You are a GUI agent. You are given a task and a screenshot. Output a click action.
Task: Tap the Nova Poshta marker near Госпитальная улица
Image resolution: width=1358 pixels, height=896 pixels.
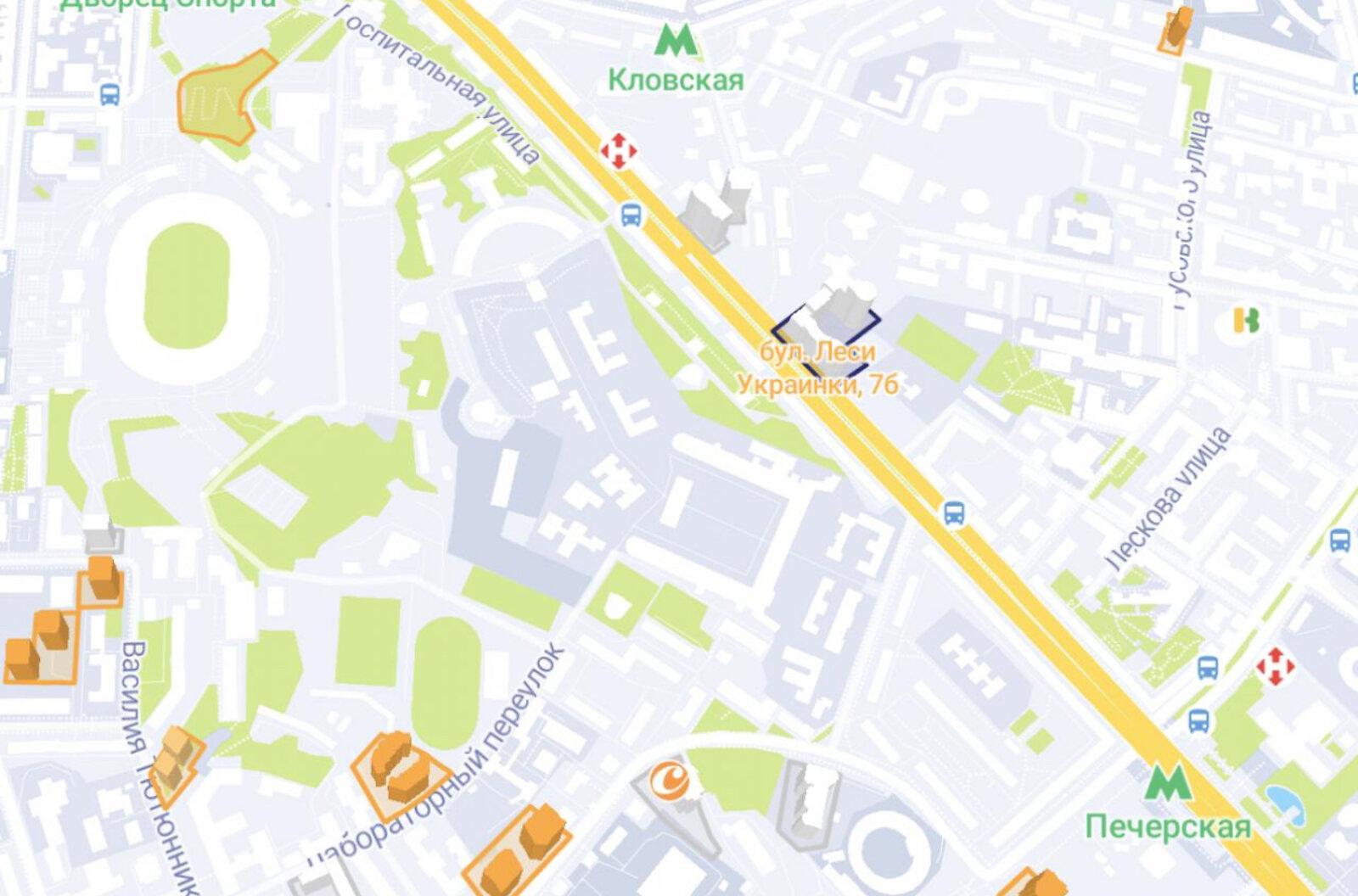pos(619,151)
